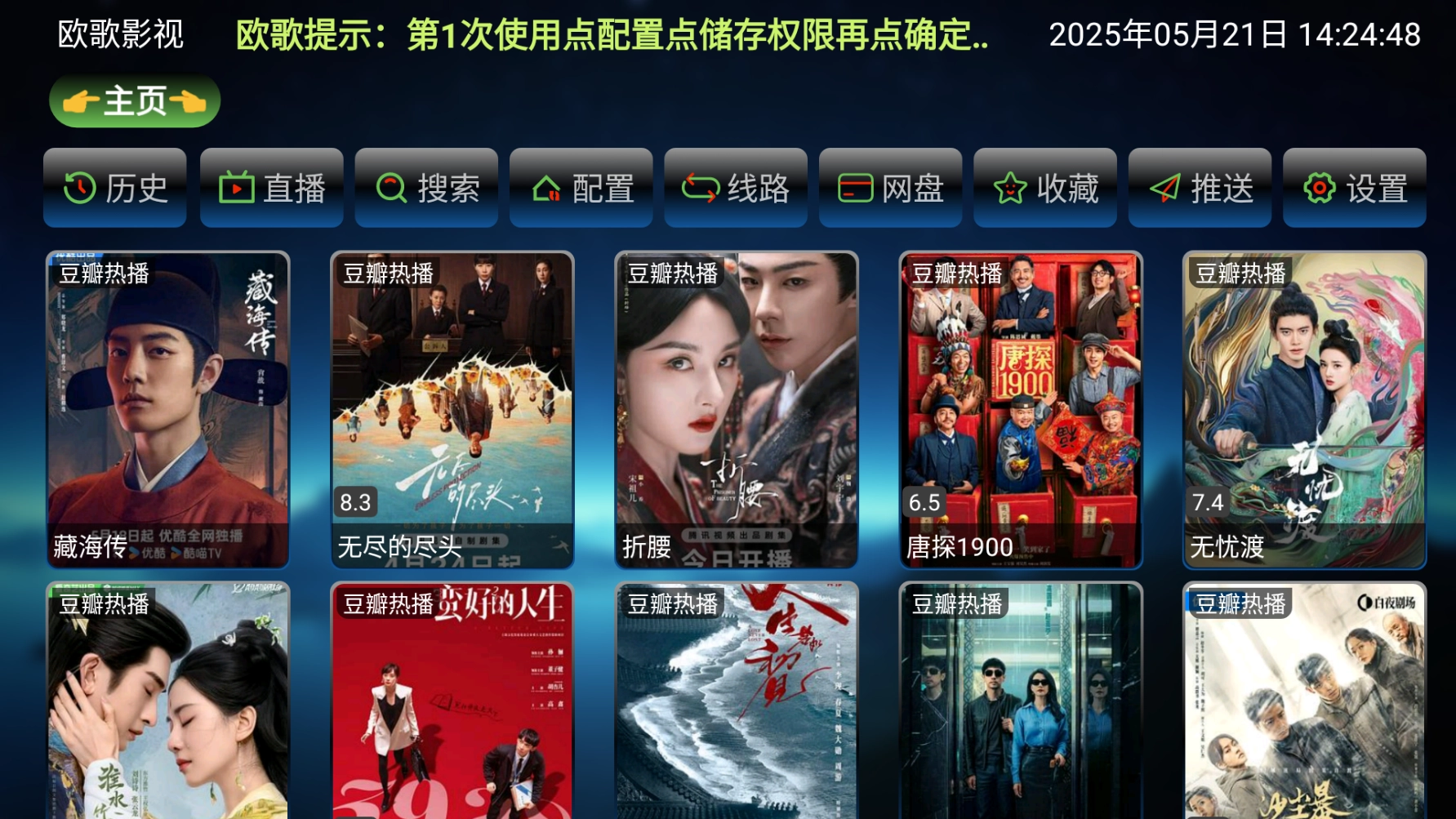Open the 搜索 search page
1456x819 pixels.
[x=426, y=188]
